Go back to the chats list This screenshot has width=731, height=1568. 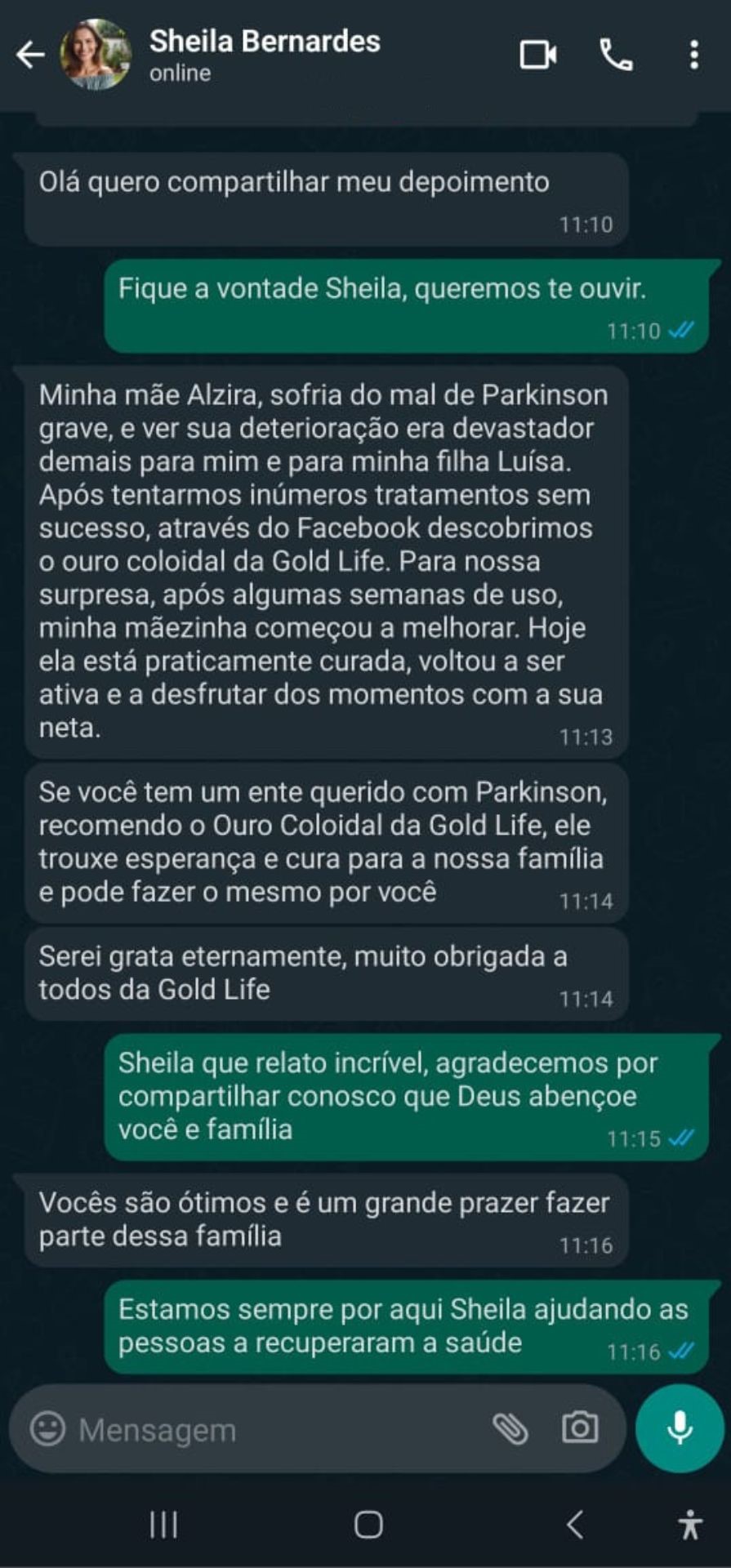click(30, 56)
